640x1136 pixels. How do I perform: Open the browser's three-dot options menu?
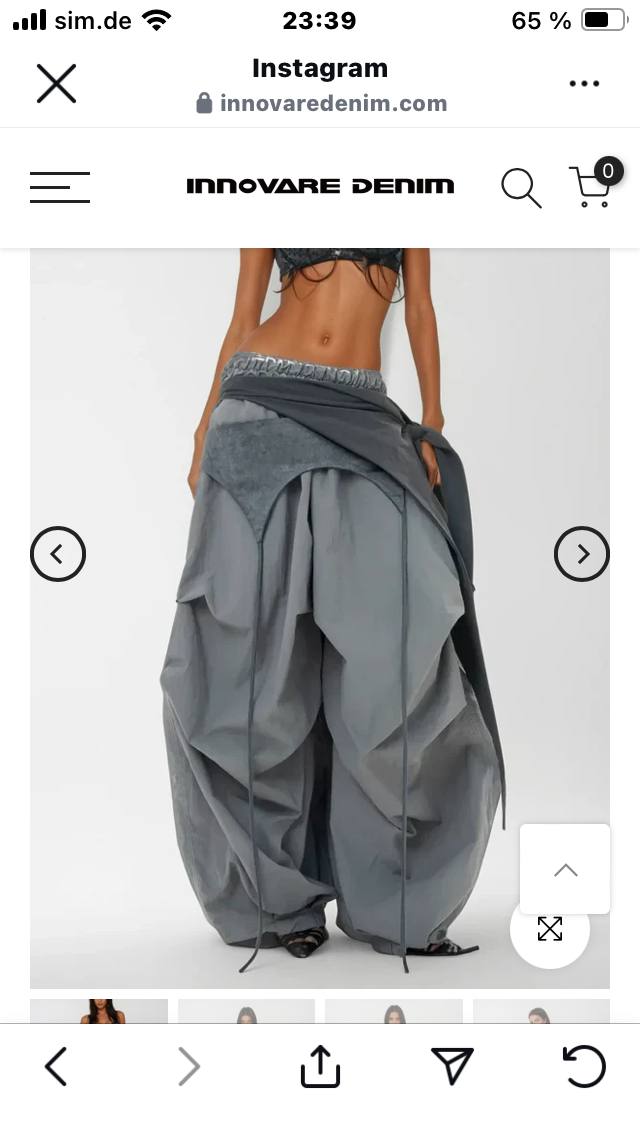(x=584, y=83)
